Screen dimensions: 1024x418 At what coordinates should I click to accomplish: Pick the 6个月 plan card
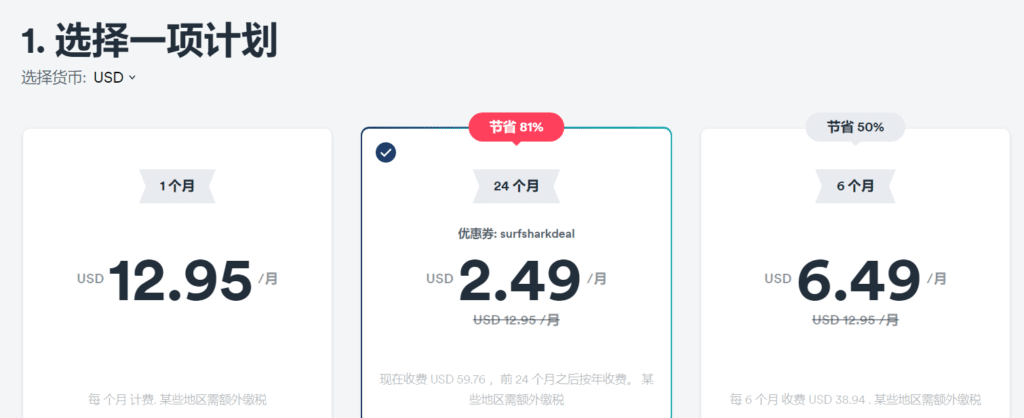[854, 280]
